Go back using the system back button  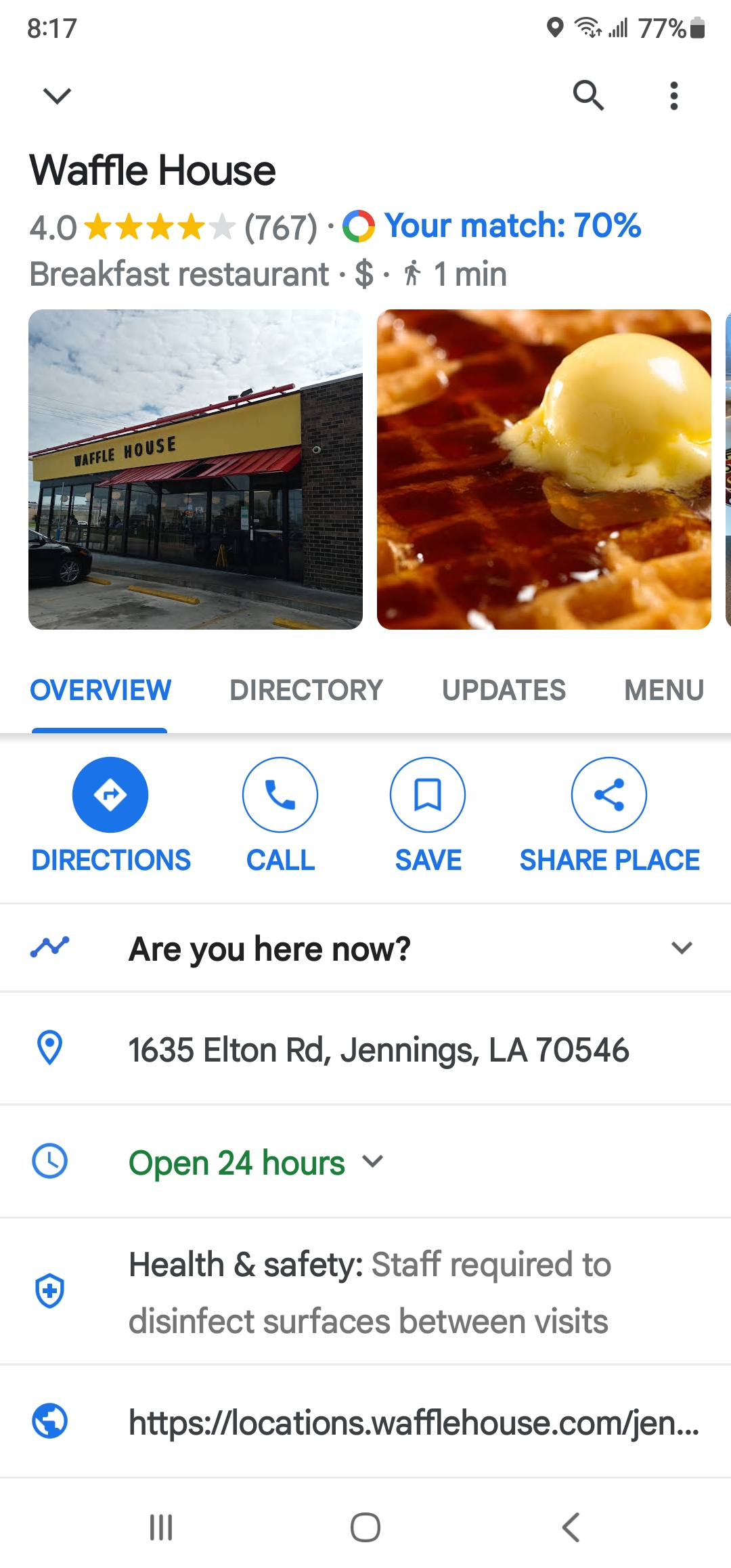[x=571, y=1527]
